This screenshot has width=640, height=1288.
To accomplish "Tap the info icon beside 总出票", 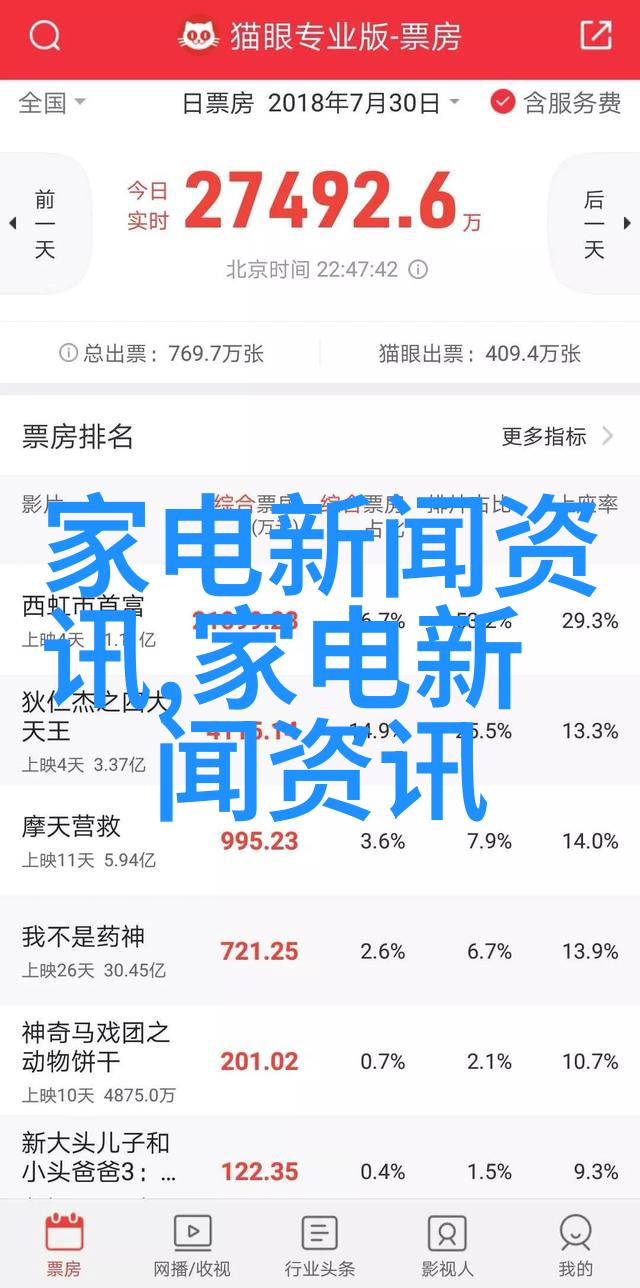I will (68, 353).
